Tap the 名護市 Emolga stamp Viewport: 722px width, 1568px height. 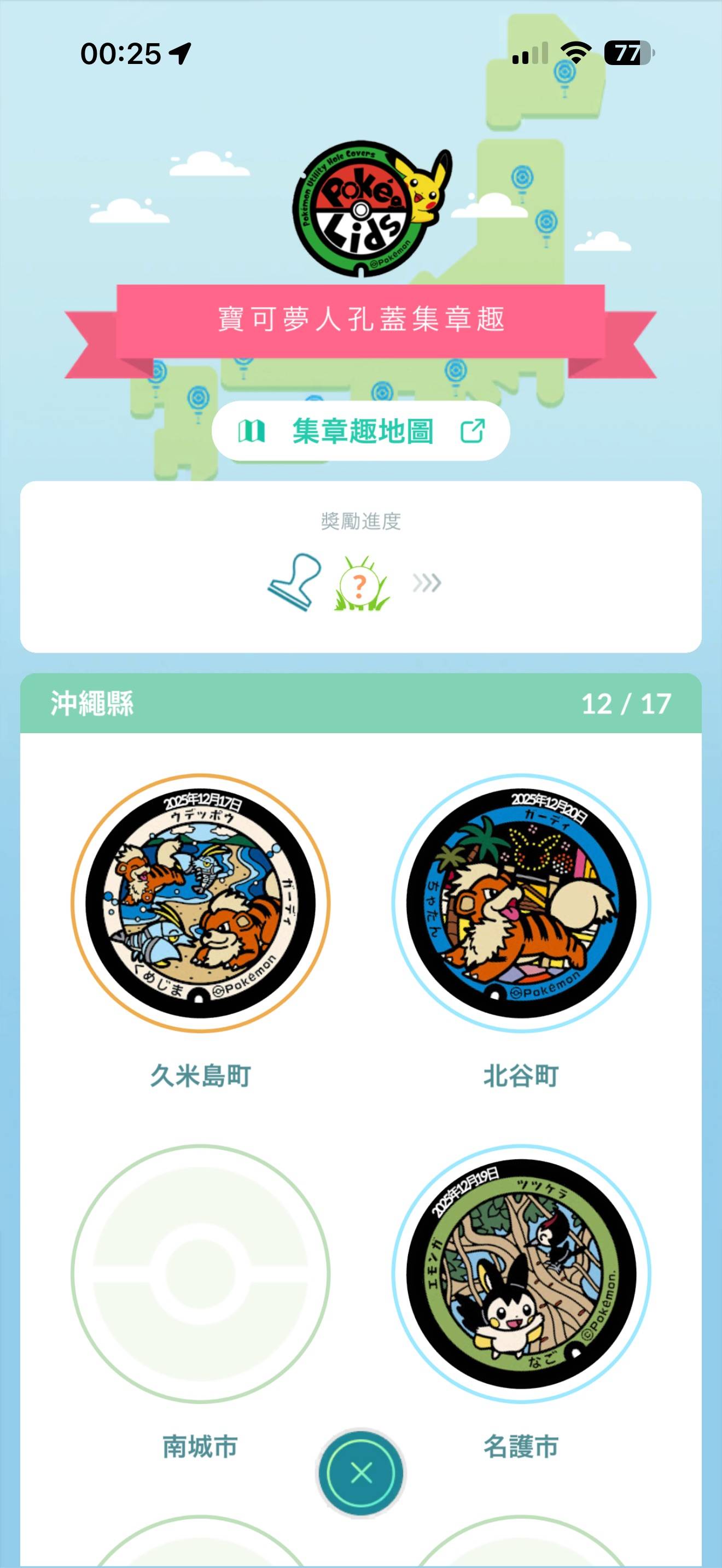(x=521, y=1273)
